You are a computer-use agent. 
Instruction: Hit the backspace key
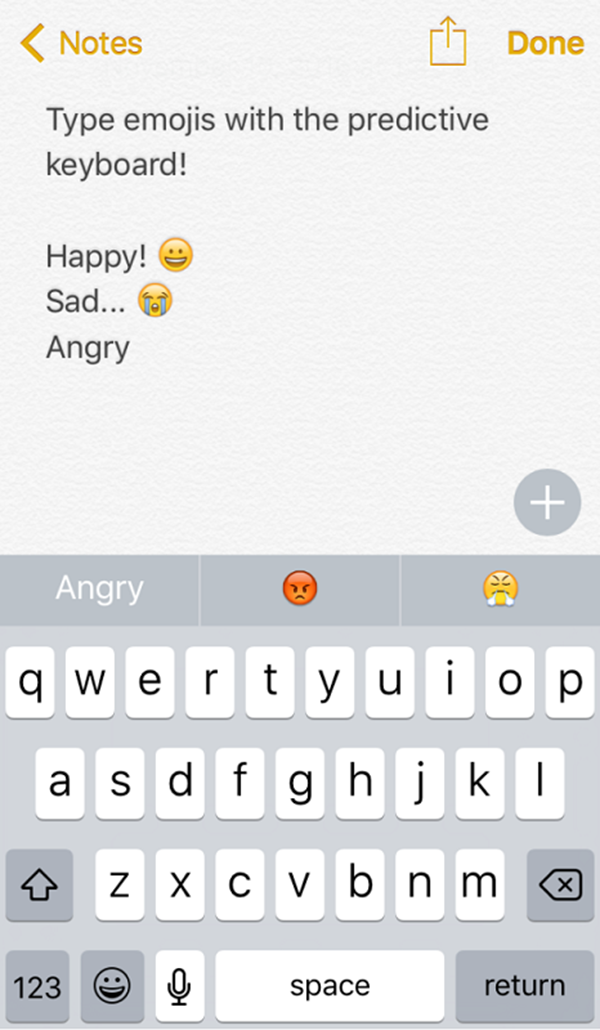560,885
